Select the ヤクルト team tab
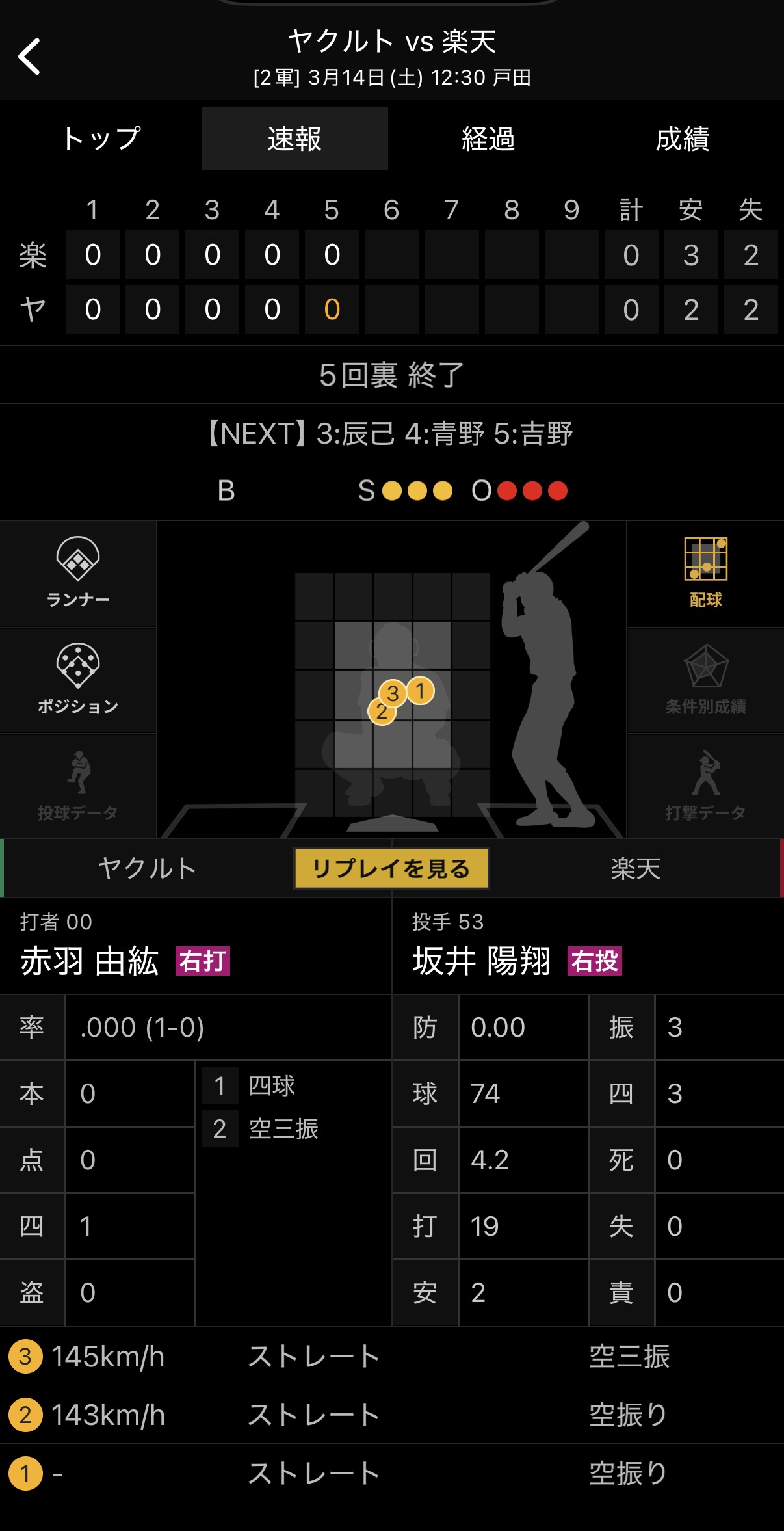This screenshot has height=1531, width=784. pyautogui.click(x=147, y=868)
